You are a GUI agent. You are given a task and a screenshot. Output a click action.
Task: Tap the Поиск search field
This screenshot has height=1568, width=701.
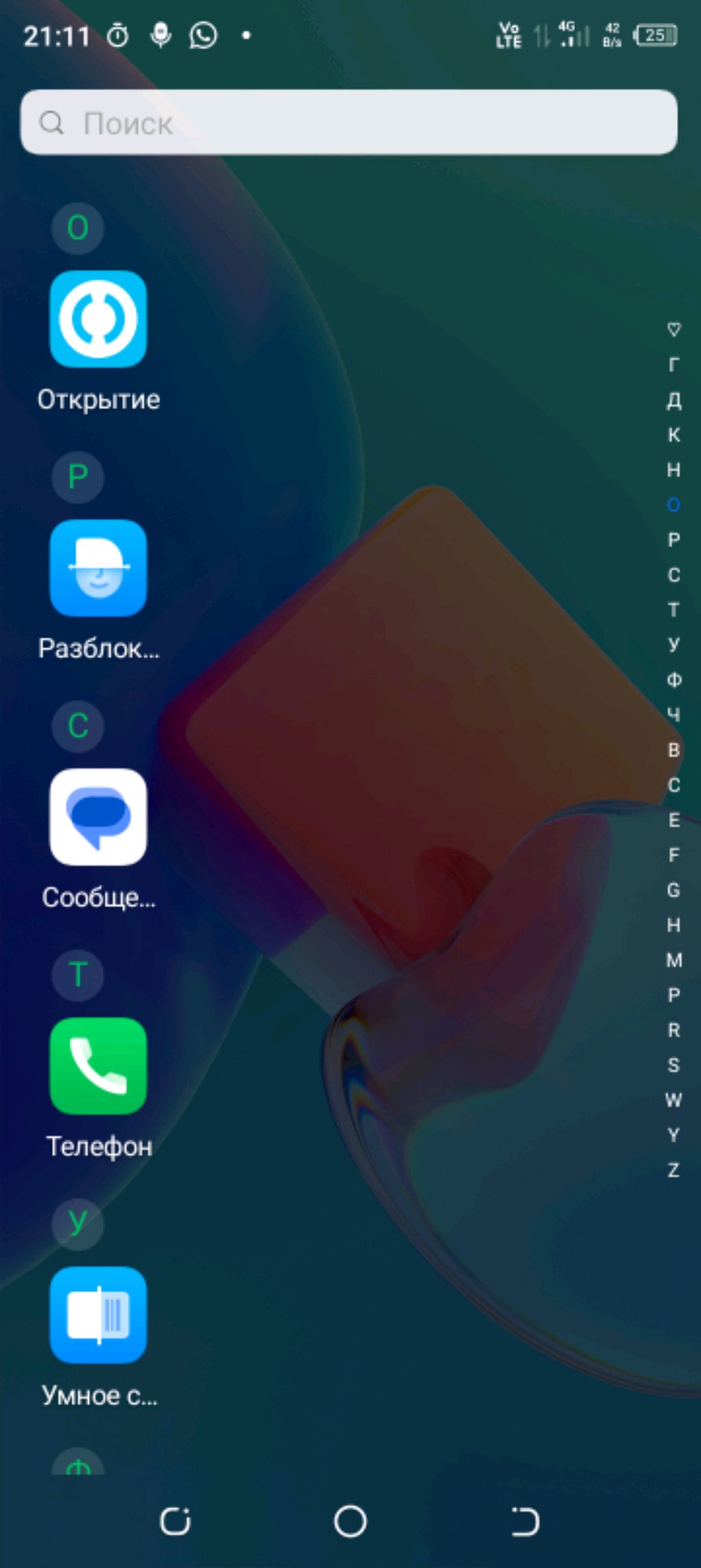click(x=349, y=123)
